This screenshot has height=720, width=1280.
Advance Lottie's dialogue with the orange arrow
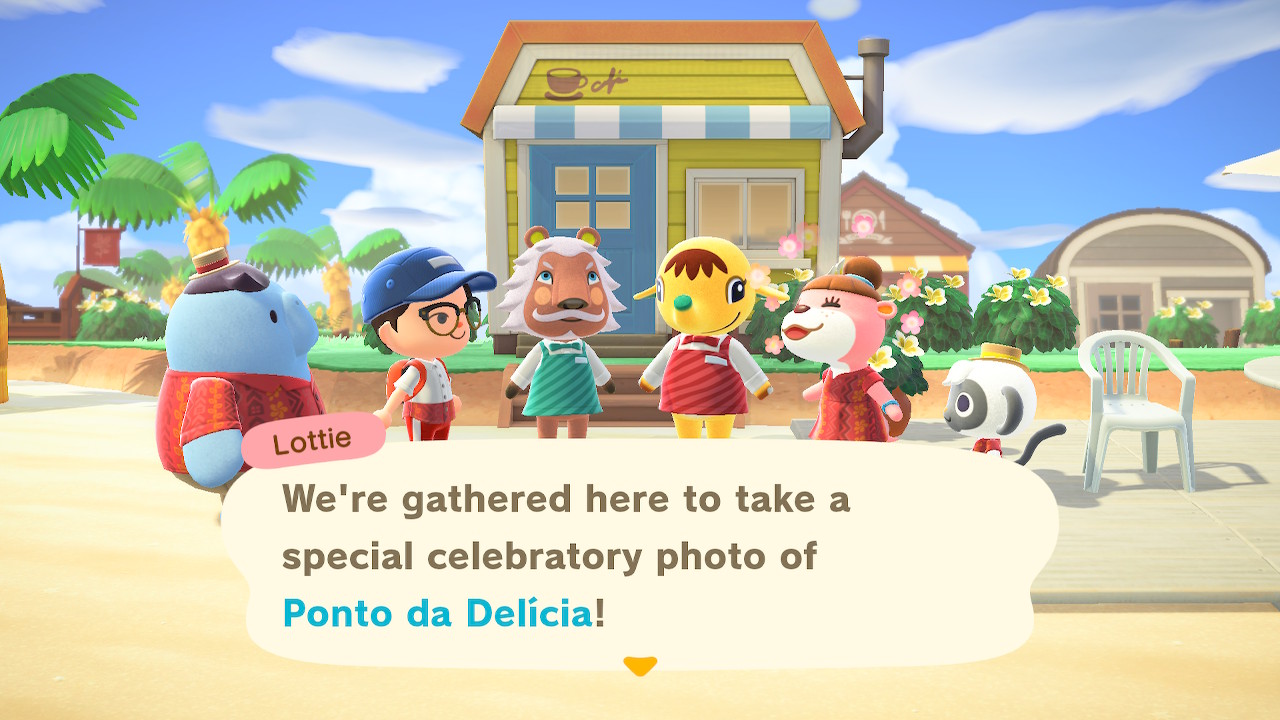click(x=639, y=665)
